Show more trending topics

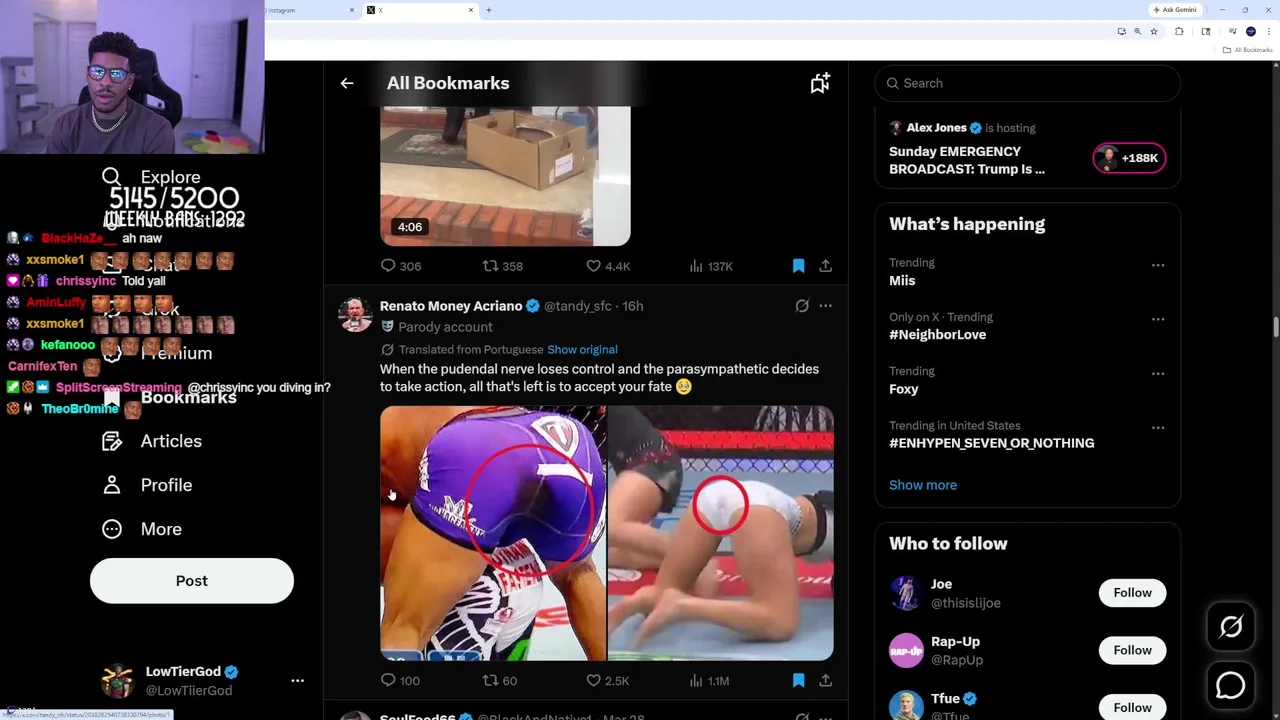point(922,485)
